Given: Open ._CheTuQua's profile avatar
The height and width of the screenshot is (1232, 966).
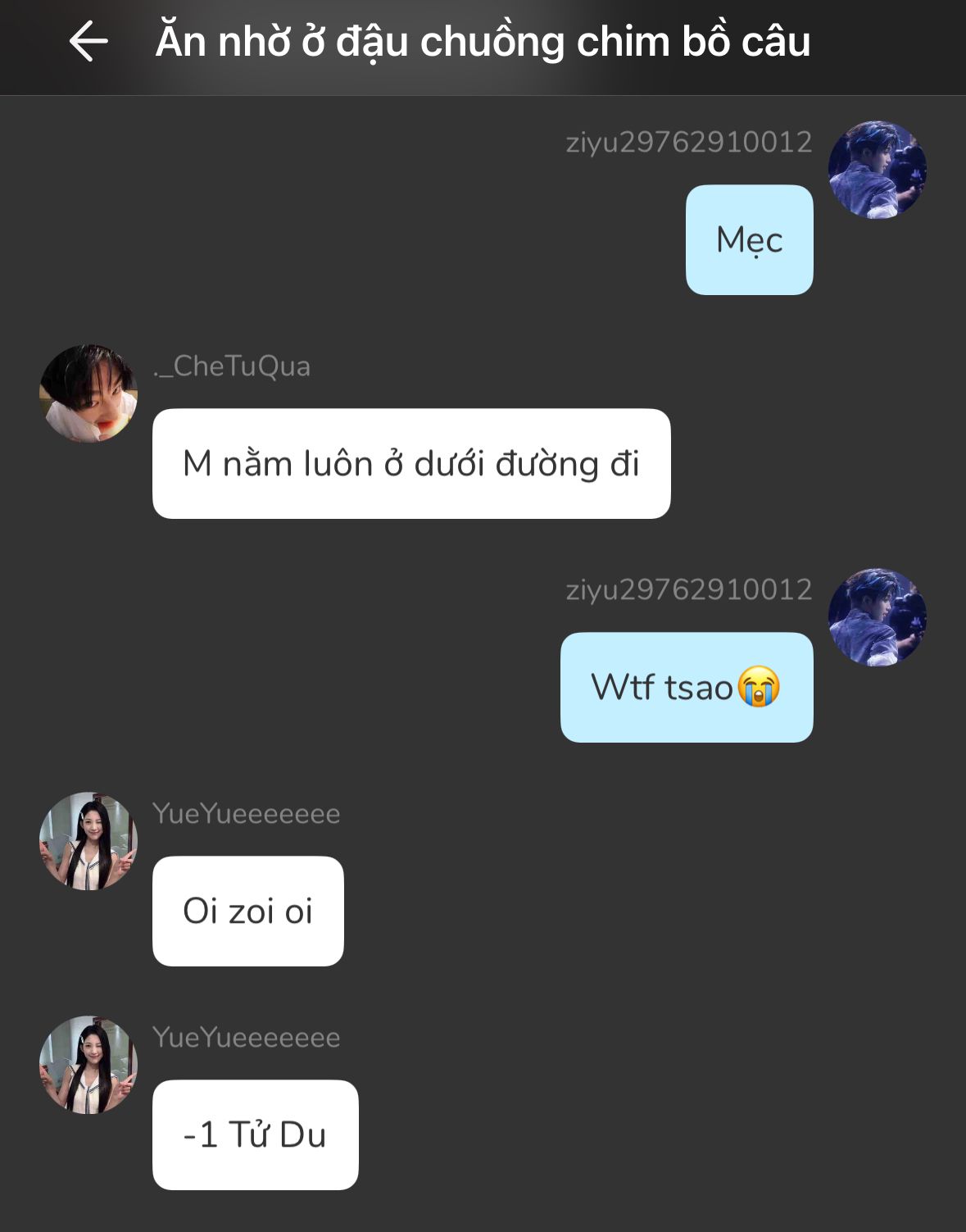Looking at the screenshot, I should point(88,393).
